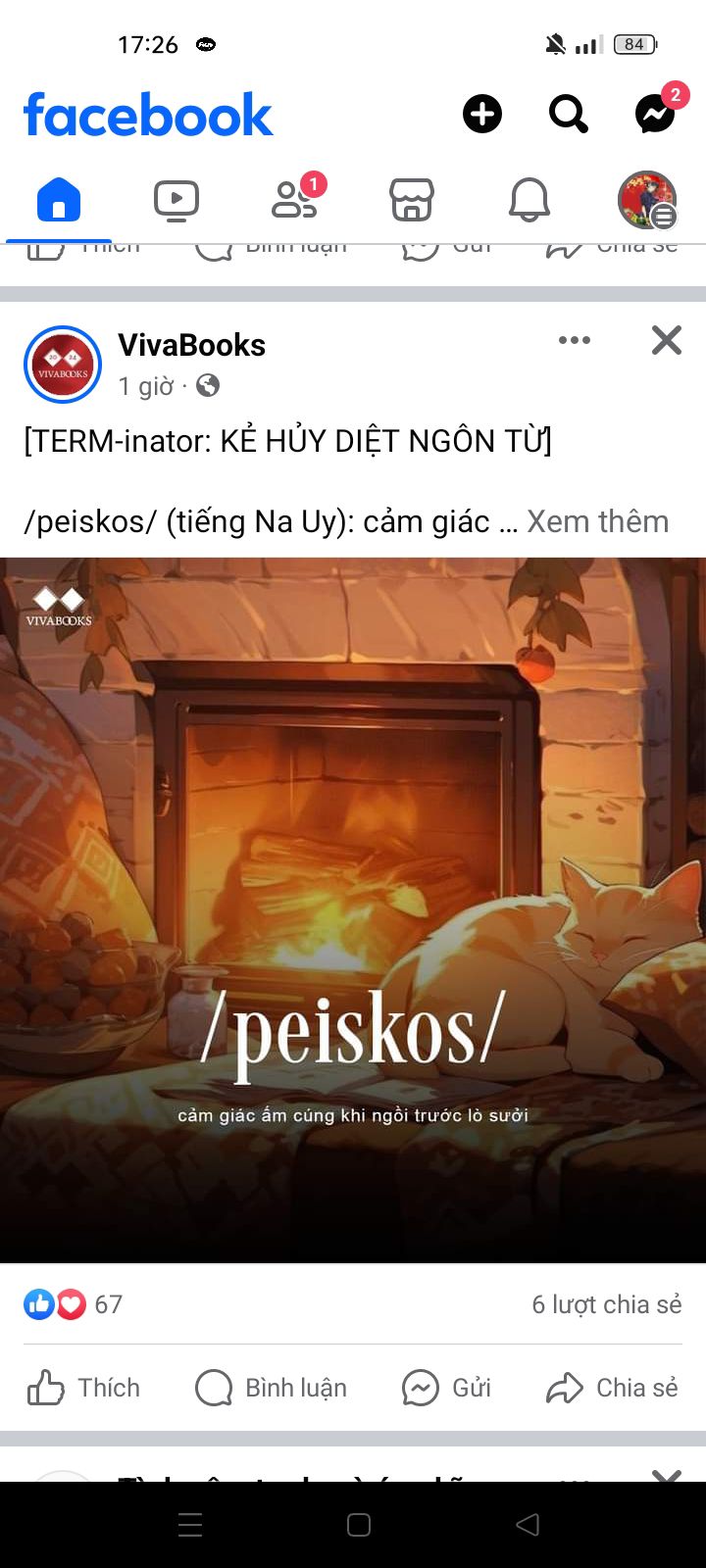
Task: Expand post text with Xem thêm
Action: 598,521
